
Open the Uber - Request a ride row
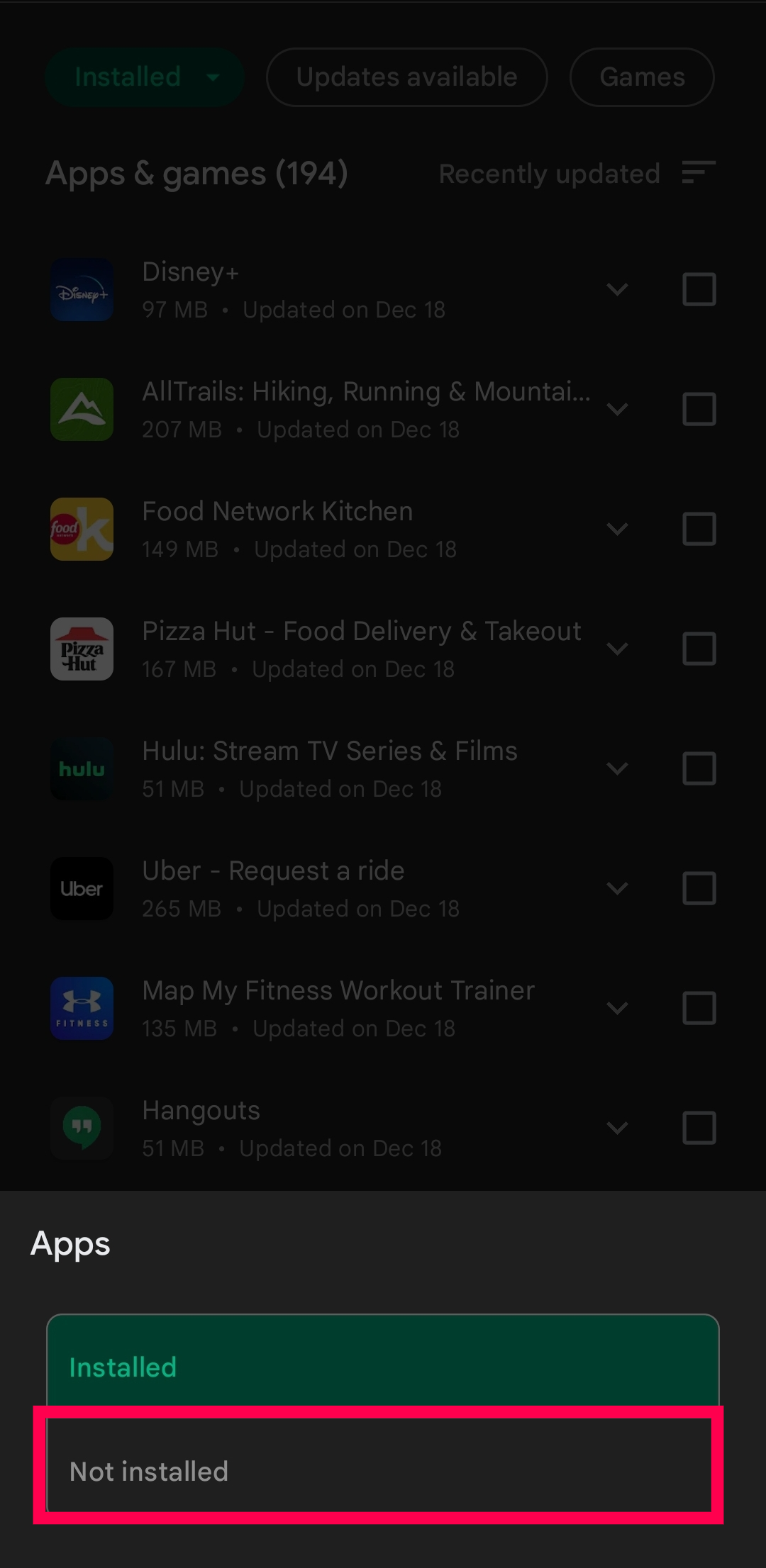tap(298, 888)
